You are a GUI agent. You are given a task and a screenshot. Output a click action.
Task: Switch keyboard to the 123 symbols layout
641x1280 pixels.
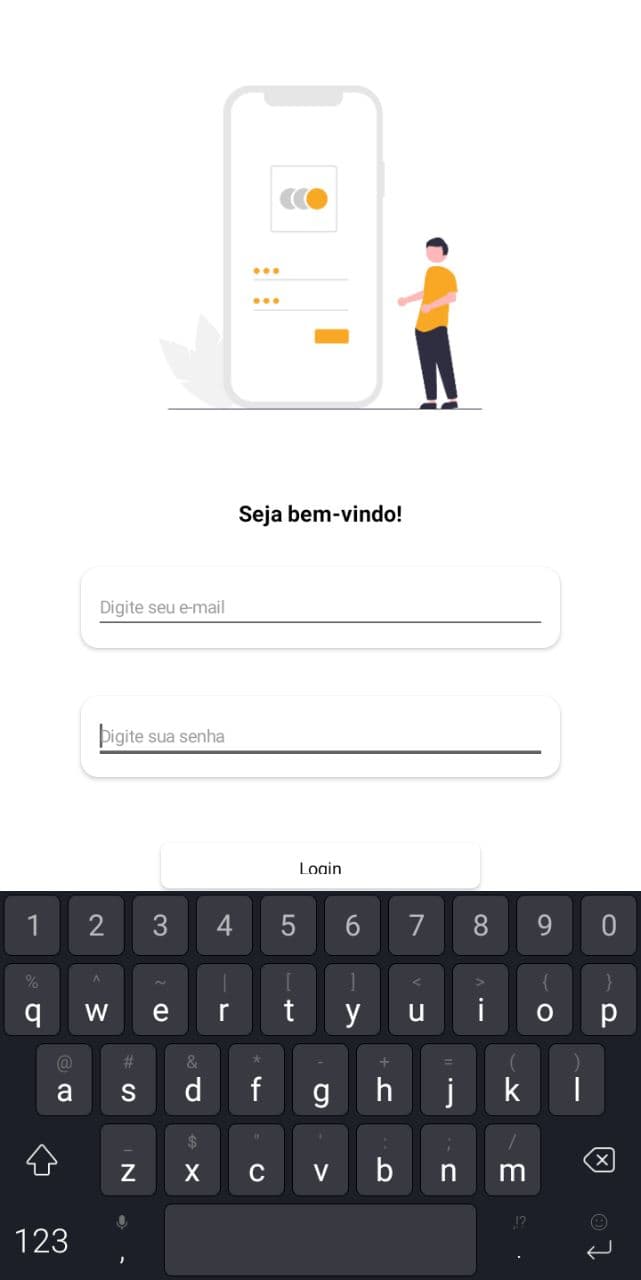click(x=42, y=1241)
